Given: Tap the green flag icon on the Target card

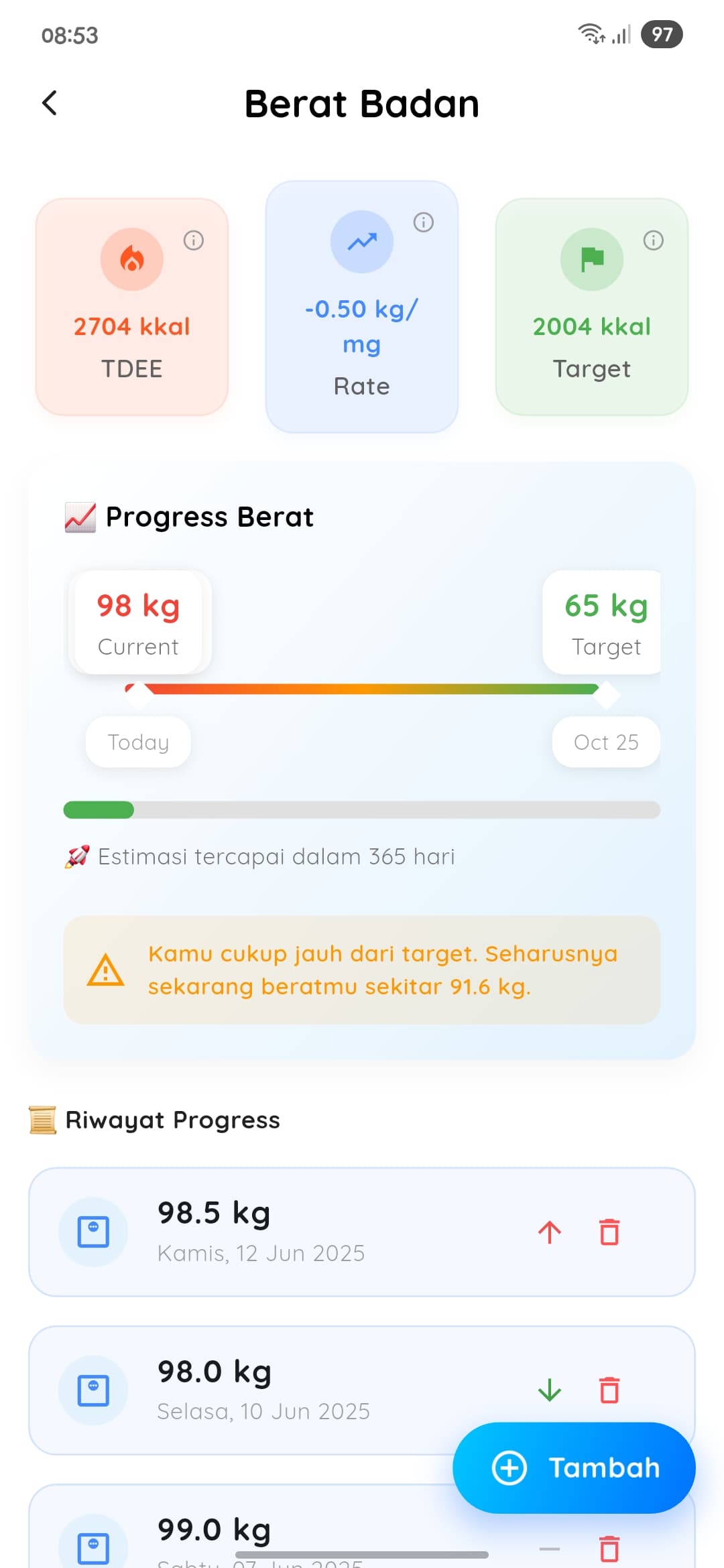Looking at the screenshot, I should click(592, 259).
